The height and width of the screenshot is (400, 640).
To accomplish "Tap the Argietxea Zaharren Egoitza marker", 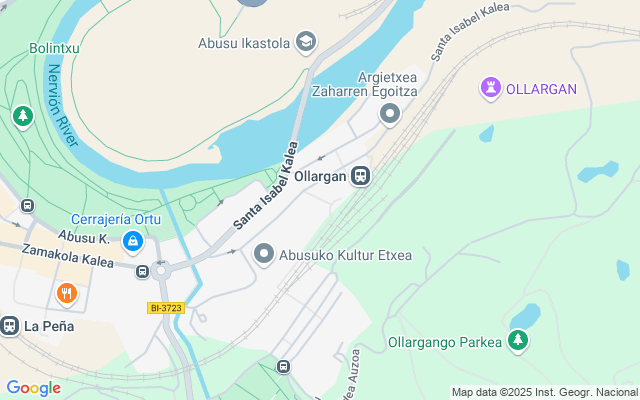I will (389, 115).
